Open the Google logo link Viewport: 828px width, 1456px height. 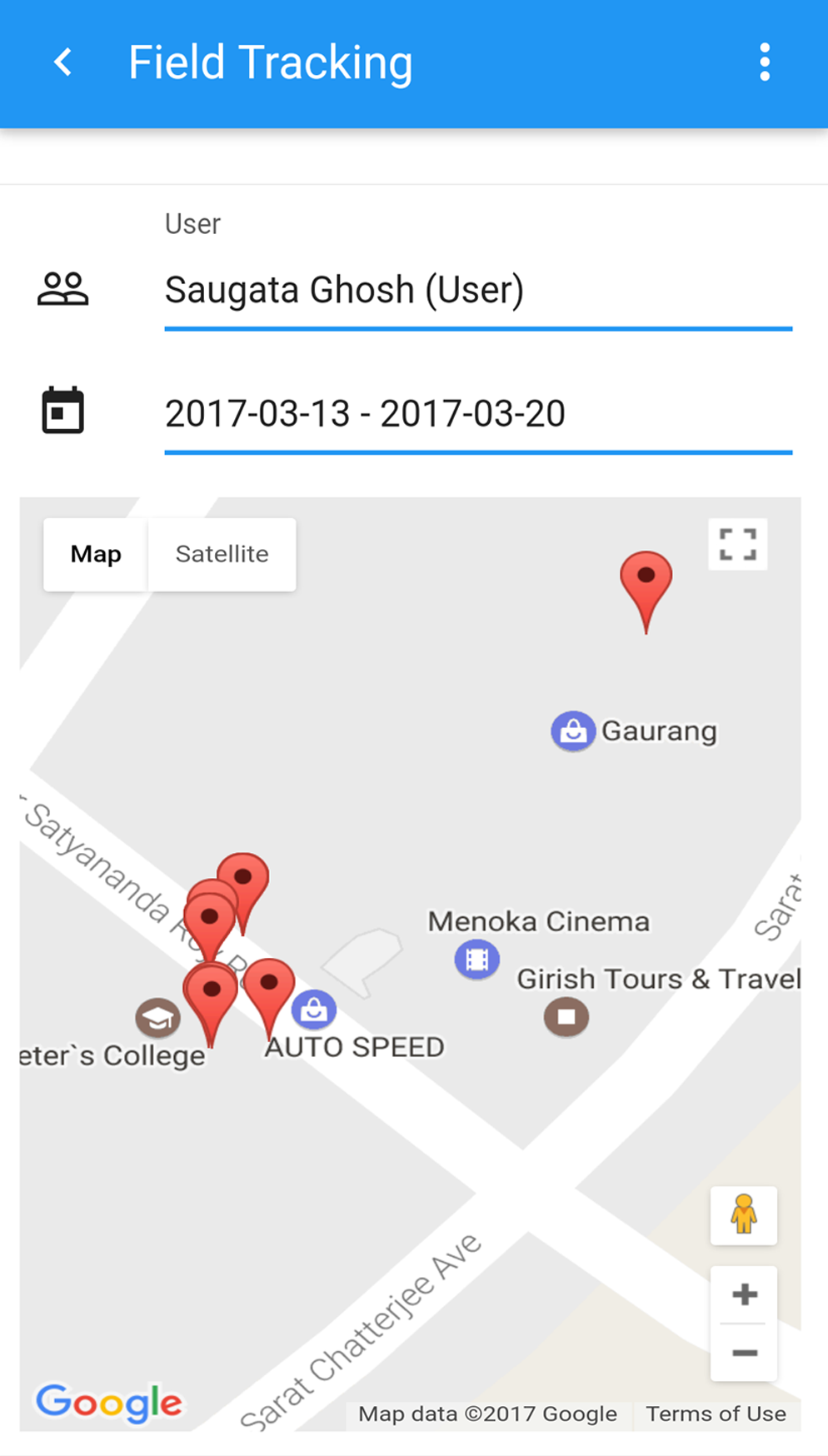click(109, 1403)
